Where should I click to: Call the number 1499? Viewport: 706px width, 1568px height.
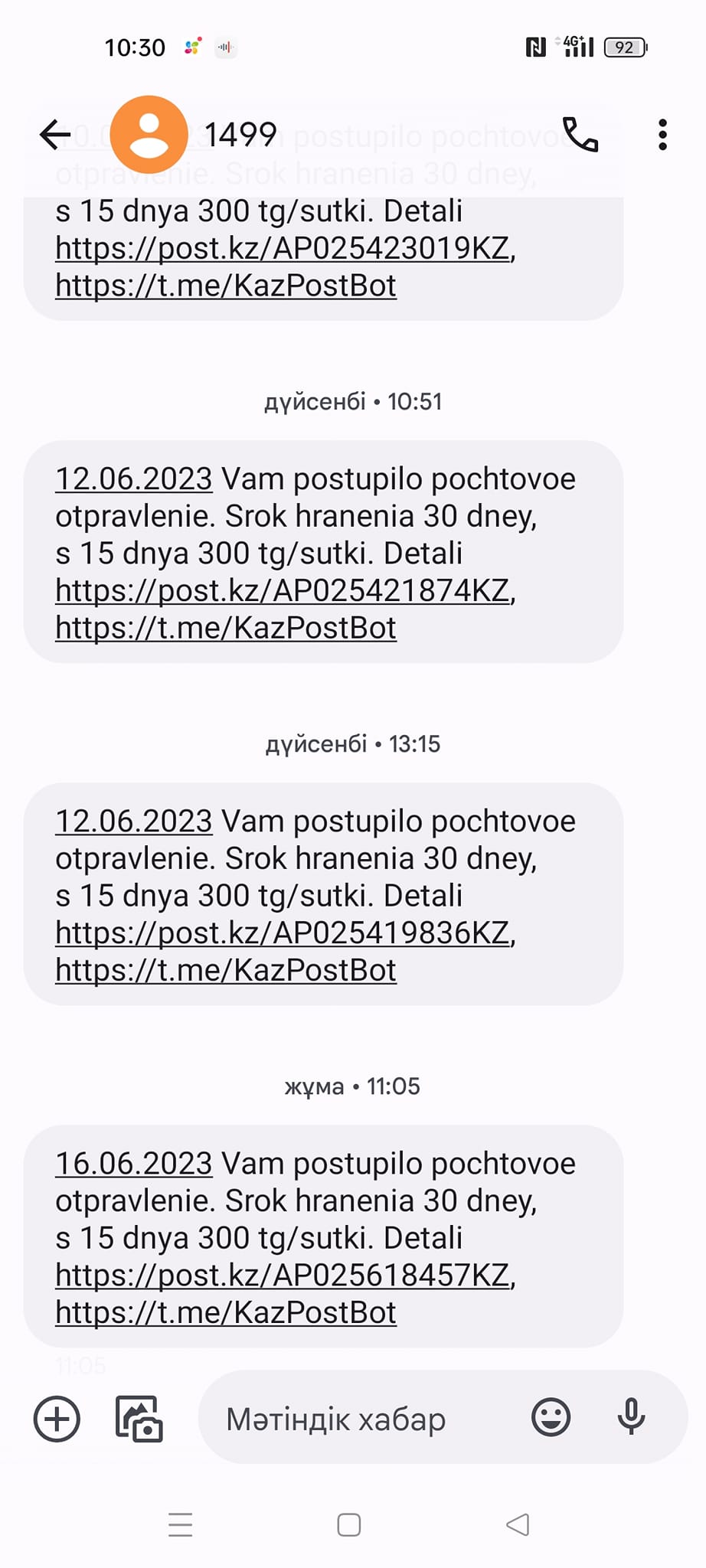point(580,135)
